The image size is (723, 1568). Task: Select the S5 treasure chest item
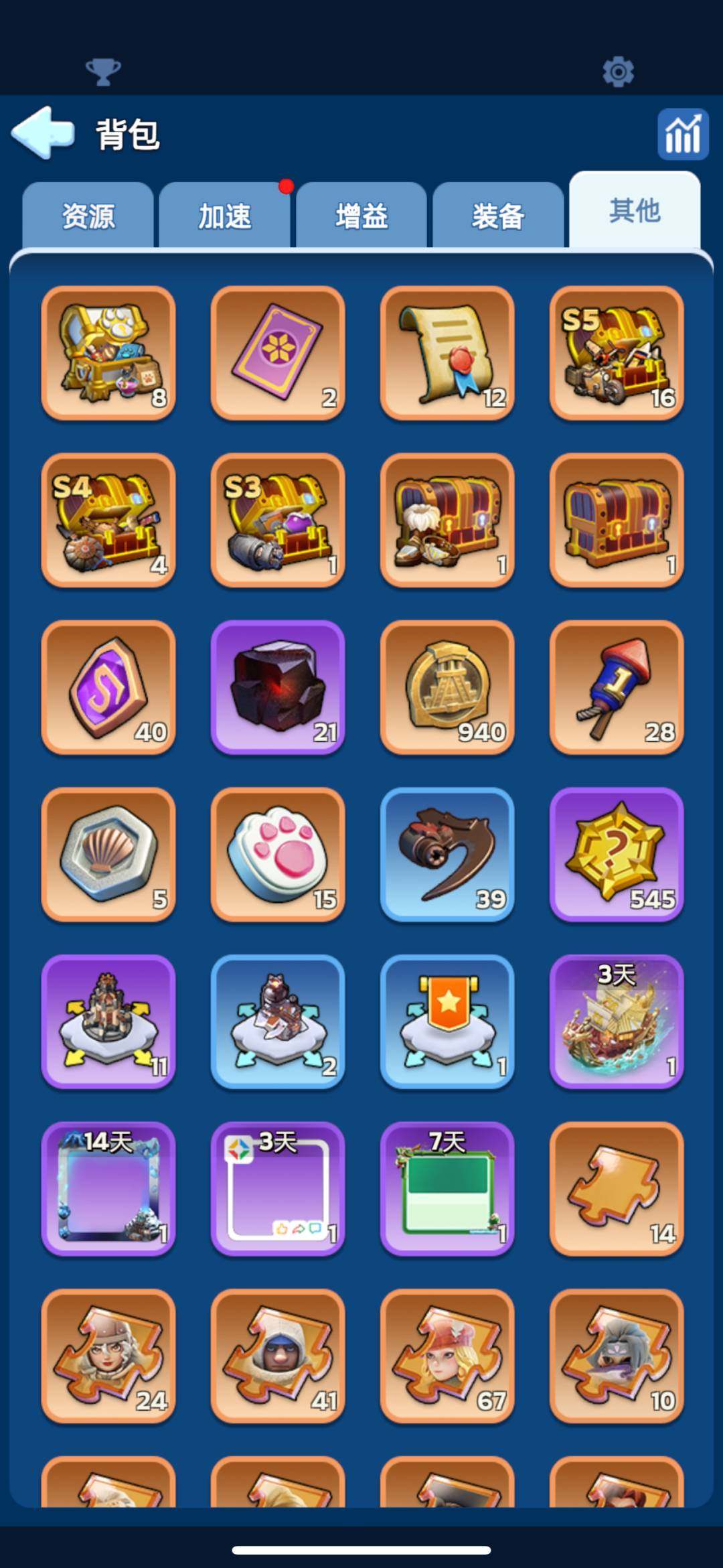tap(617, 354)
